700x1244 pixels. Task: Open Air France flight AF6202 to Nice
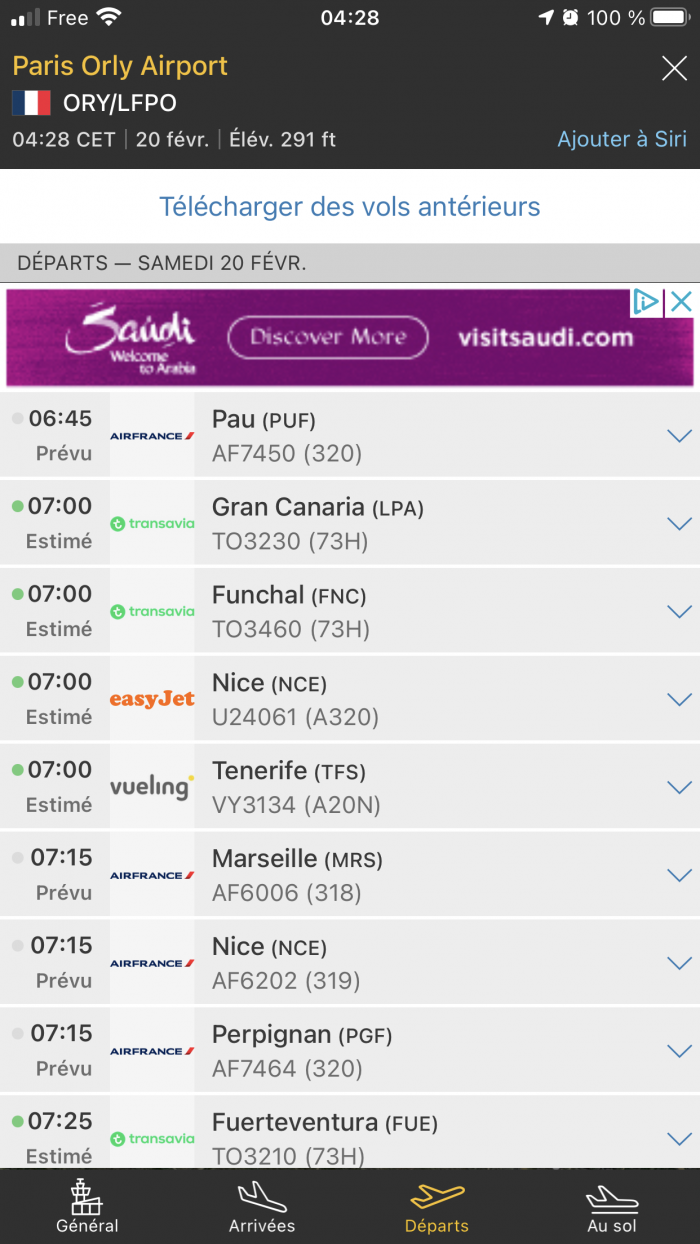pos(400,963)
